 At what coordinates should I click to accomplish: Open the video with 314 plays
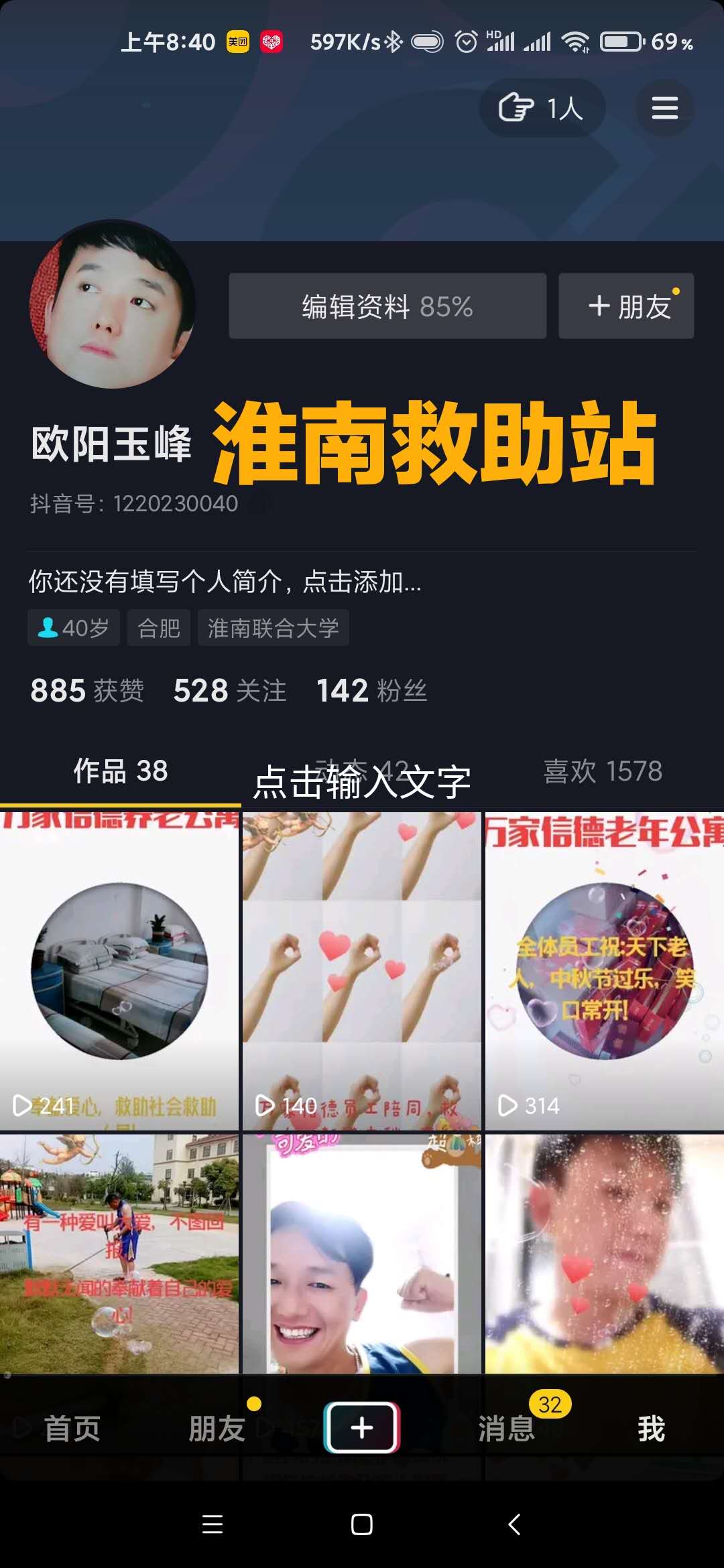tap(604, 970)
